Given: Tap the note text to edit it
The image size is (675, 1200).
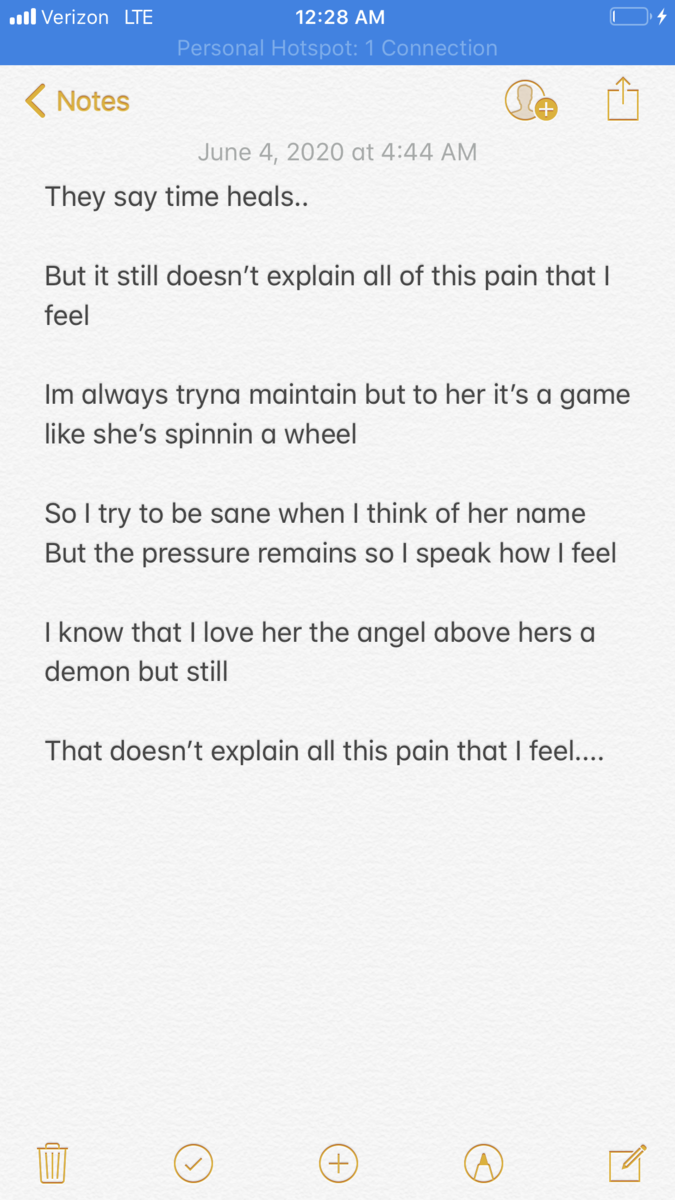Looking at the screenshot, I should (330, 472).
